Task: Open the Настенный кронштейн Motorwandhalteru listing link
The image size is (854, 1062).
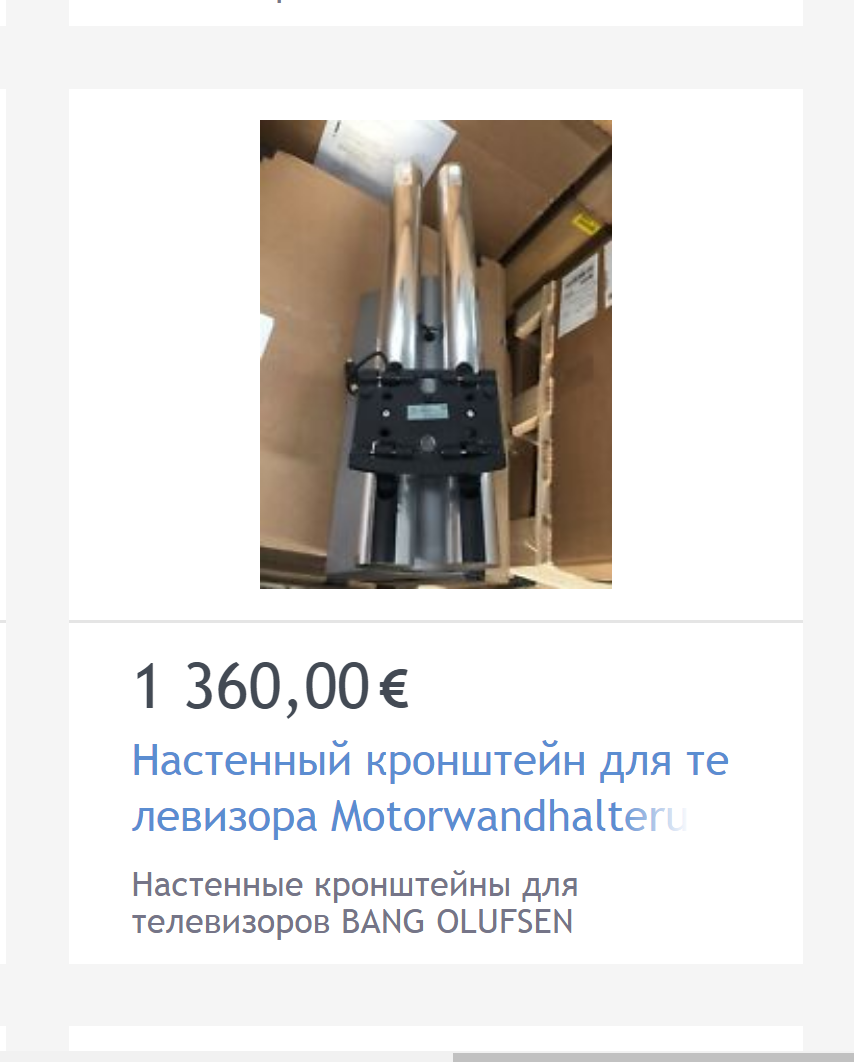Action: pos(430,789)
